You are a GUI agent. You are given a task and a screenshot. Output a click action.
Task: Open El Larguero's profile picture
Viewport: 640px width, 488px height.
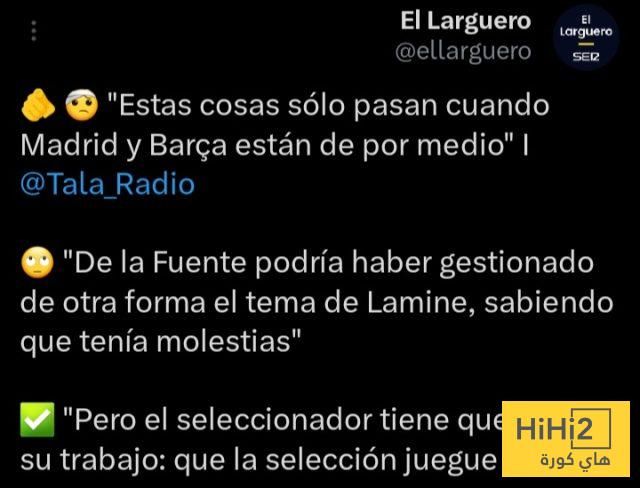pyautogui.click(x=587, y=40)
